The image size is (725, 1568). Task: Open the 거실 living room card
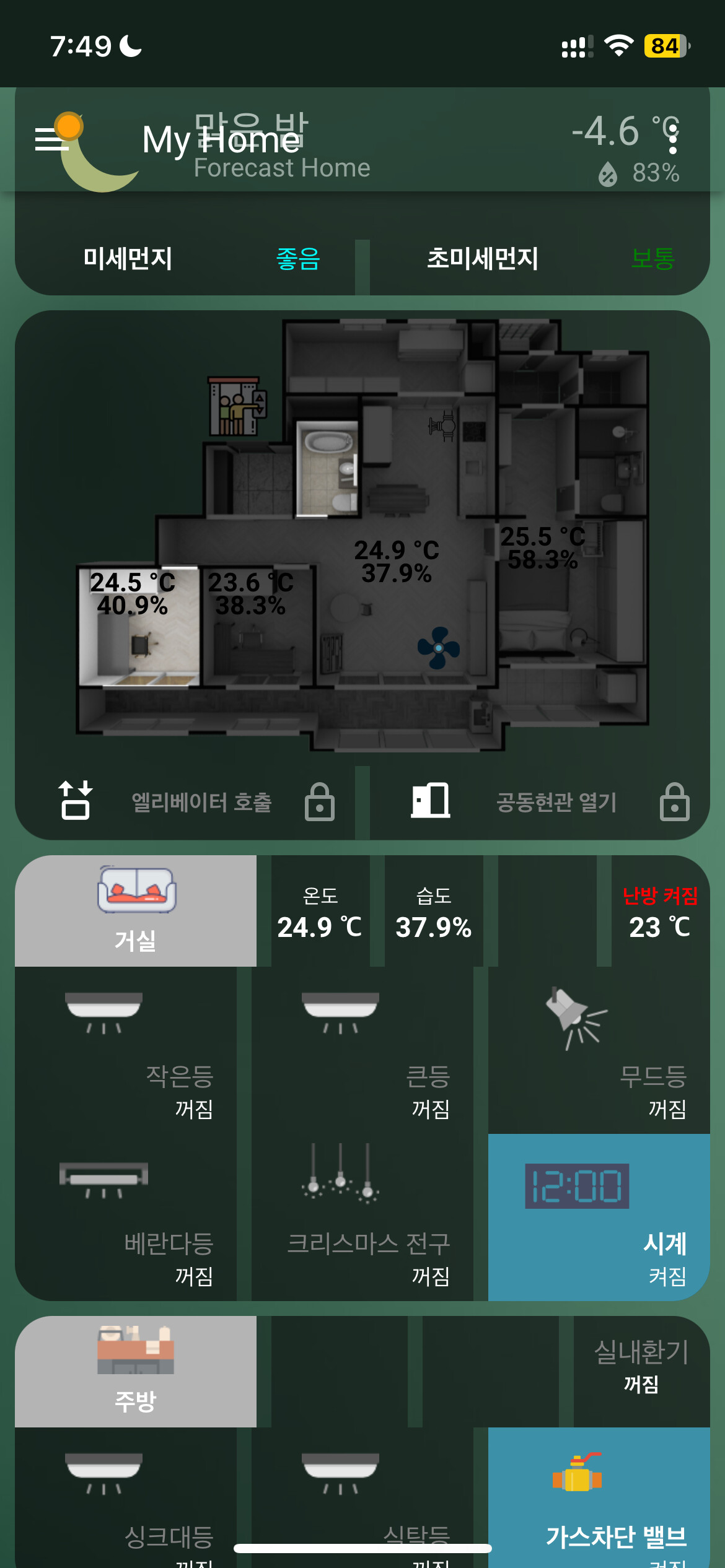tap(136, 911)
